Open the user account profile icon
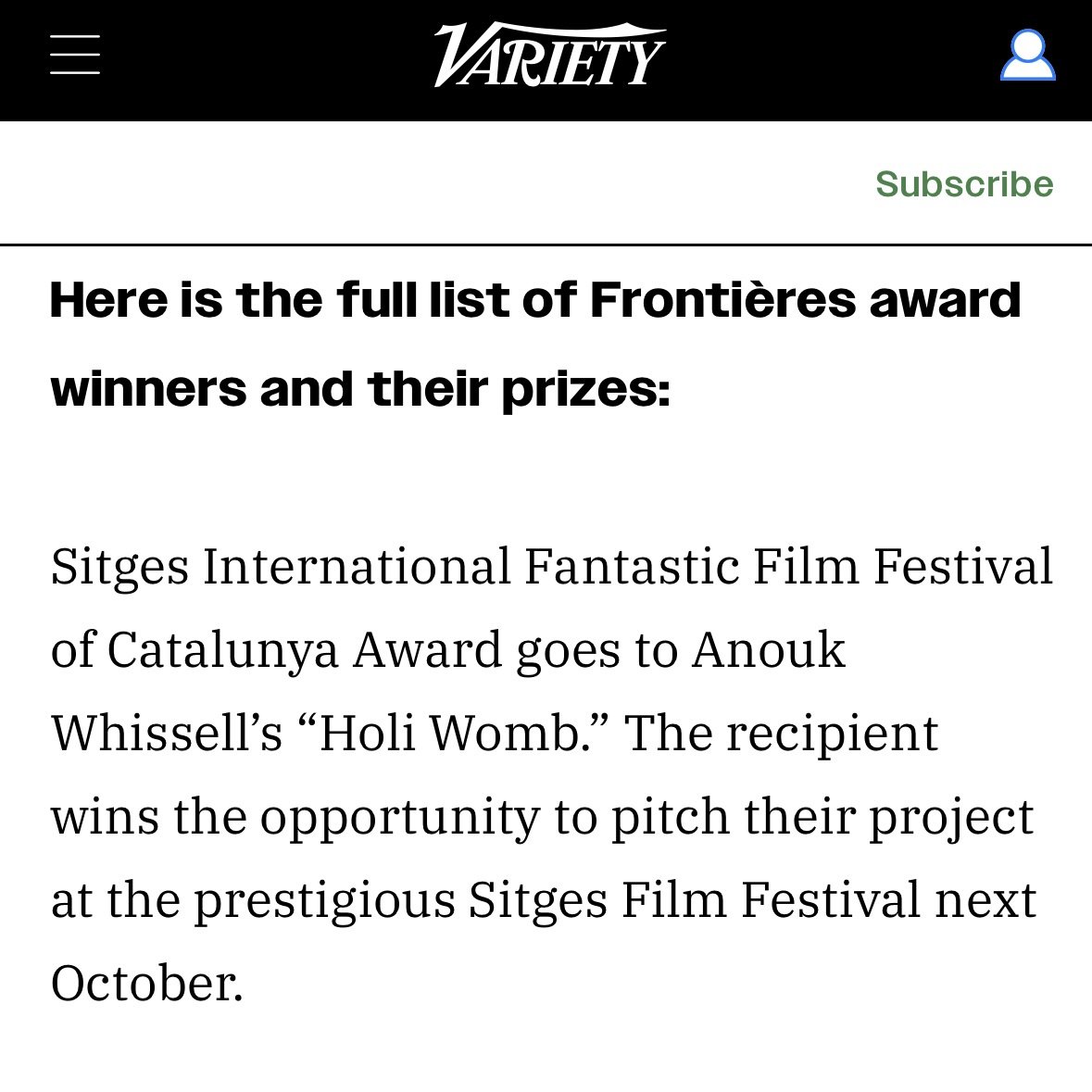This screenshot has width=1092, height=1092. [1027, 56]
